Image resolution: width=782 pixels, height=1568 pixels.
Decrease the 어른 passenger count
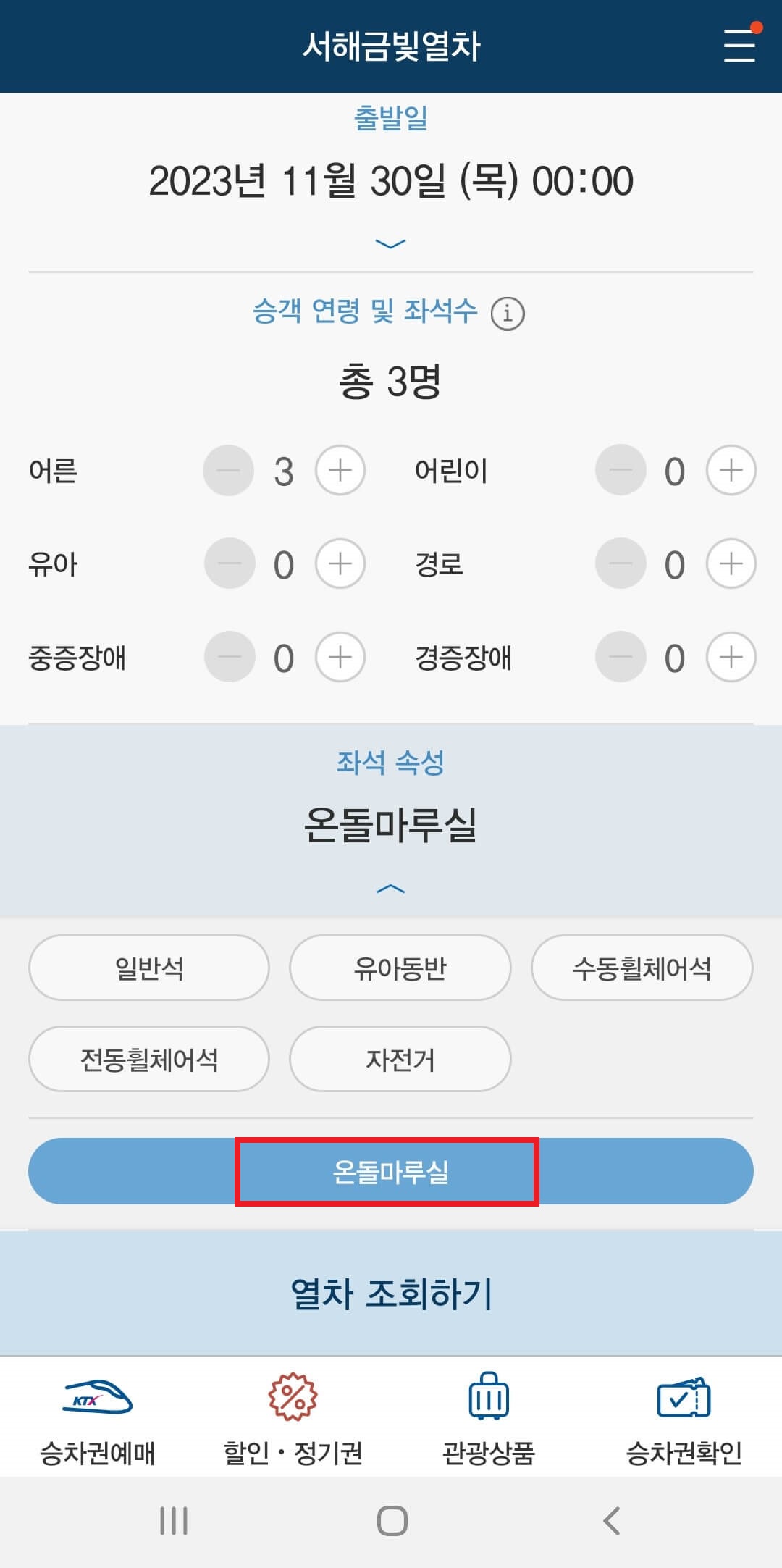pos(228,471)
